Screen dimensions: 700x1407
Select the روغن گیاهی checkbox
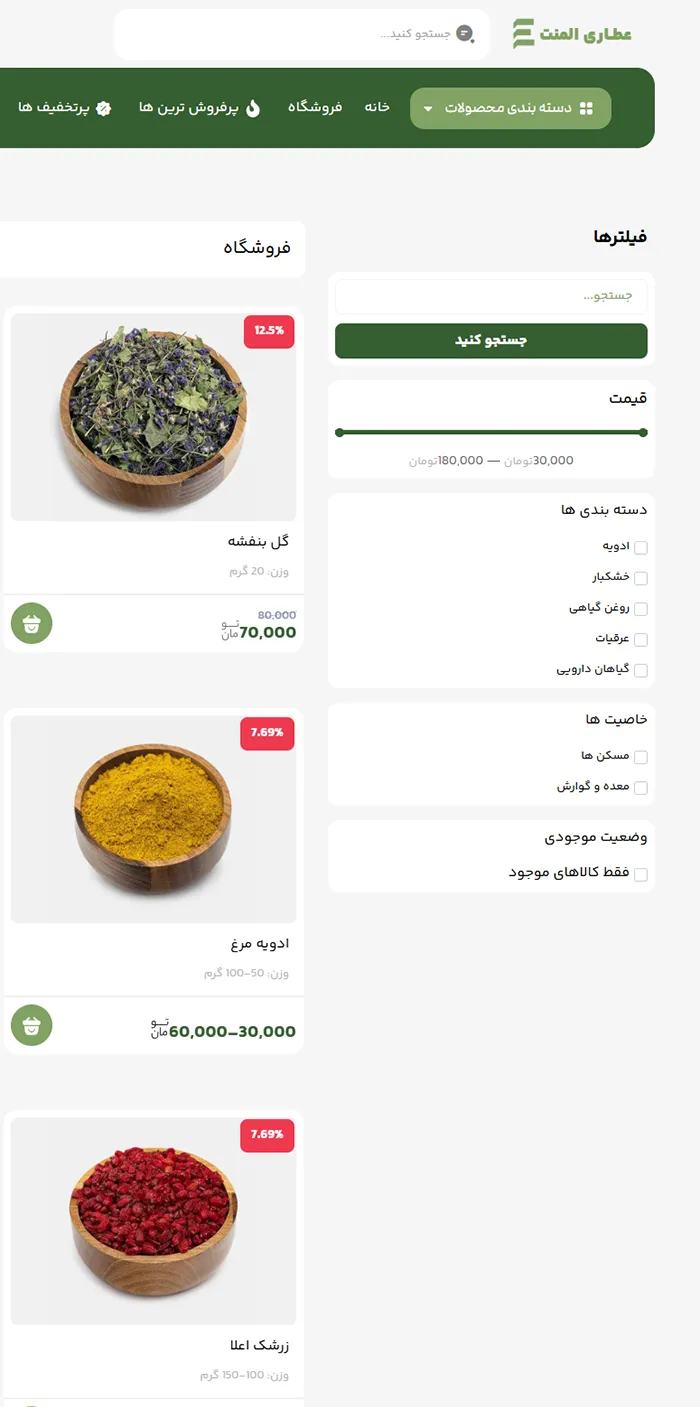[x=641, y=609]
